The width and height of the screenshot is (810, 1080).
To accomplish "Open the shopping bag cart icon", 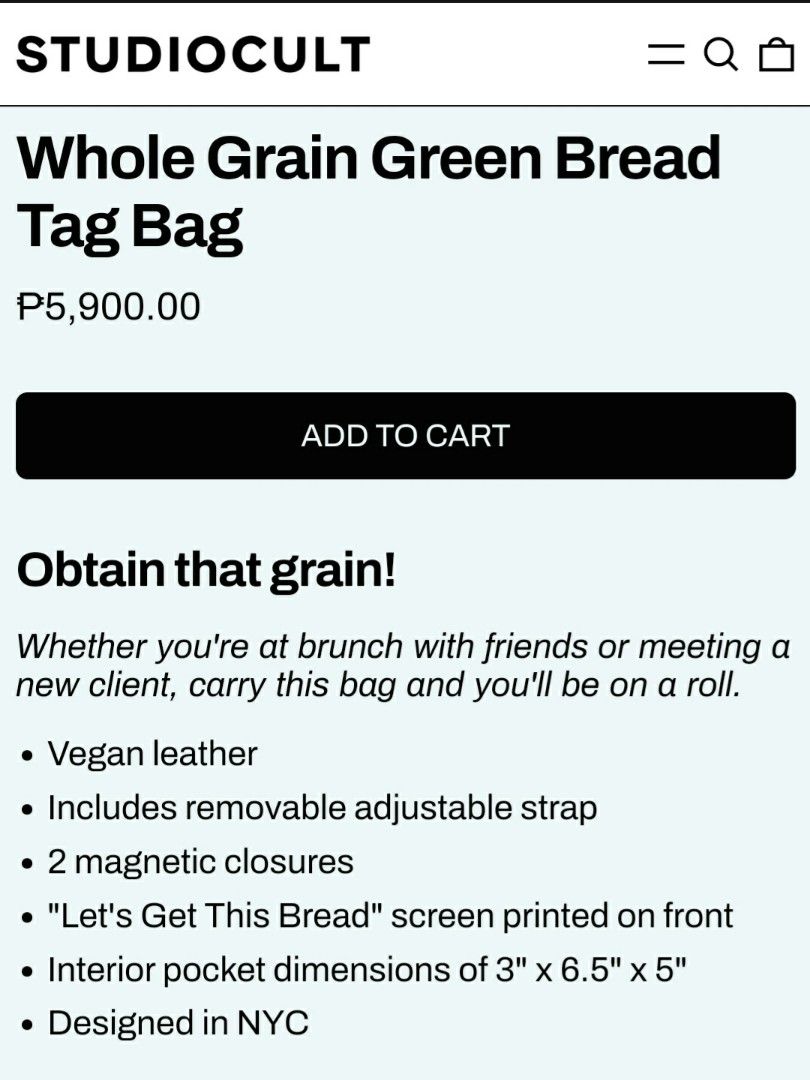I will point(775,57).
